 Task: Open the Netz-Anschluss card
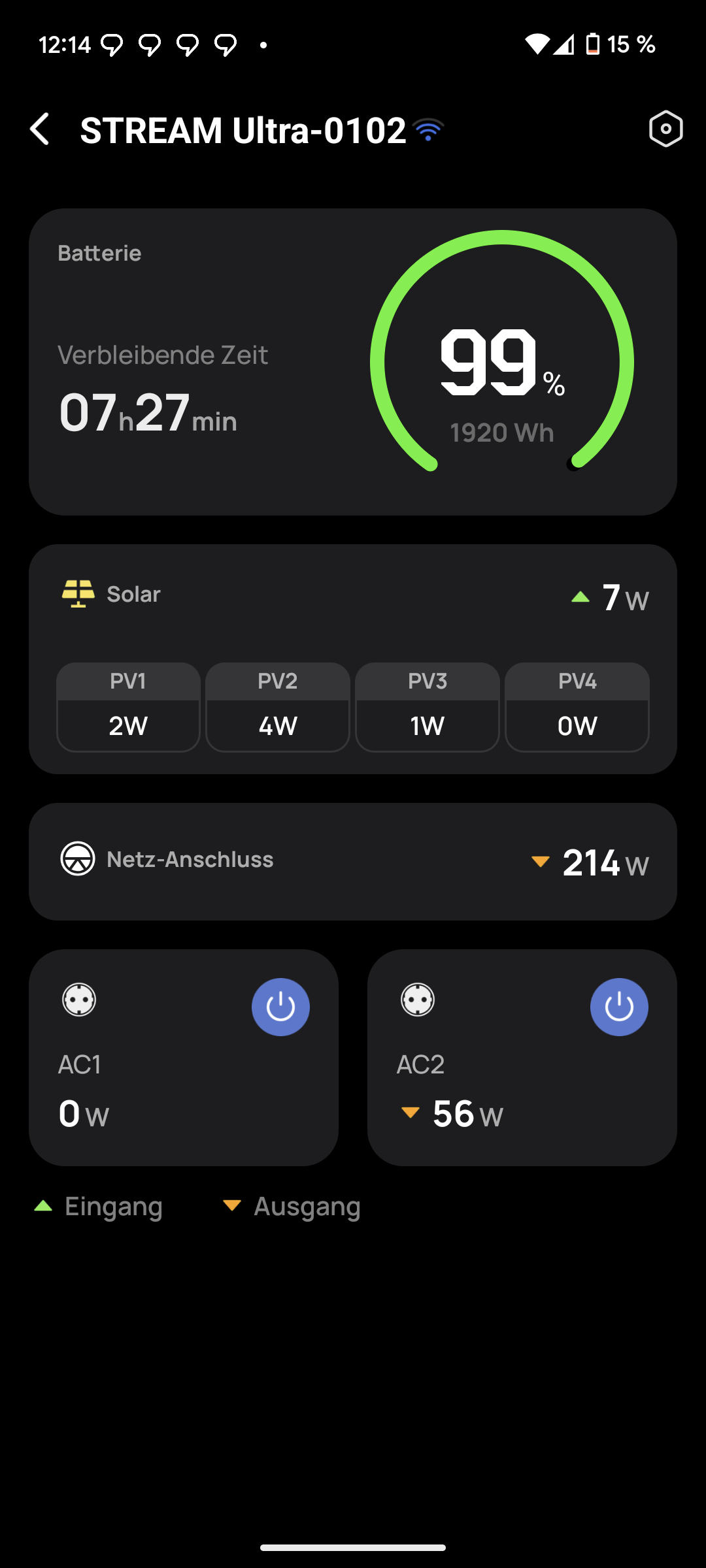(353, 861)
